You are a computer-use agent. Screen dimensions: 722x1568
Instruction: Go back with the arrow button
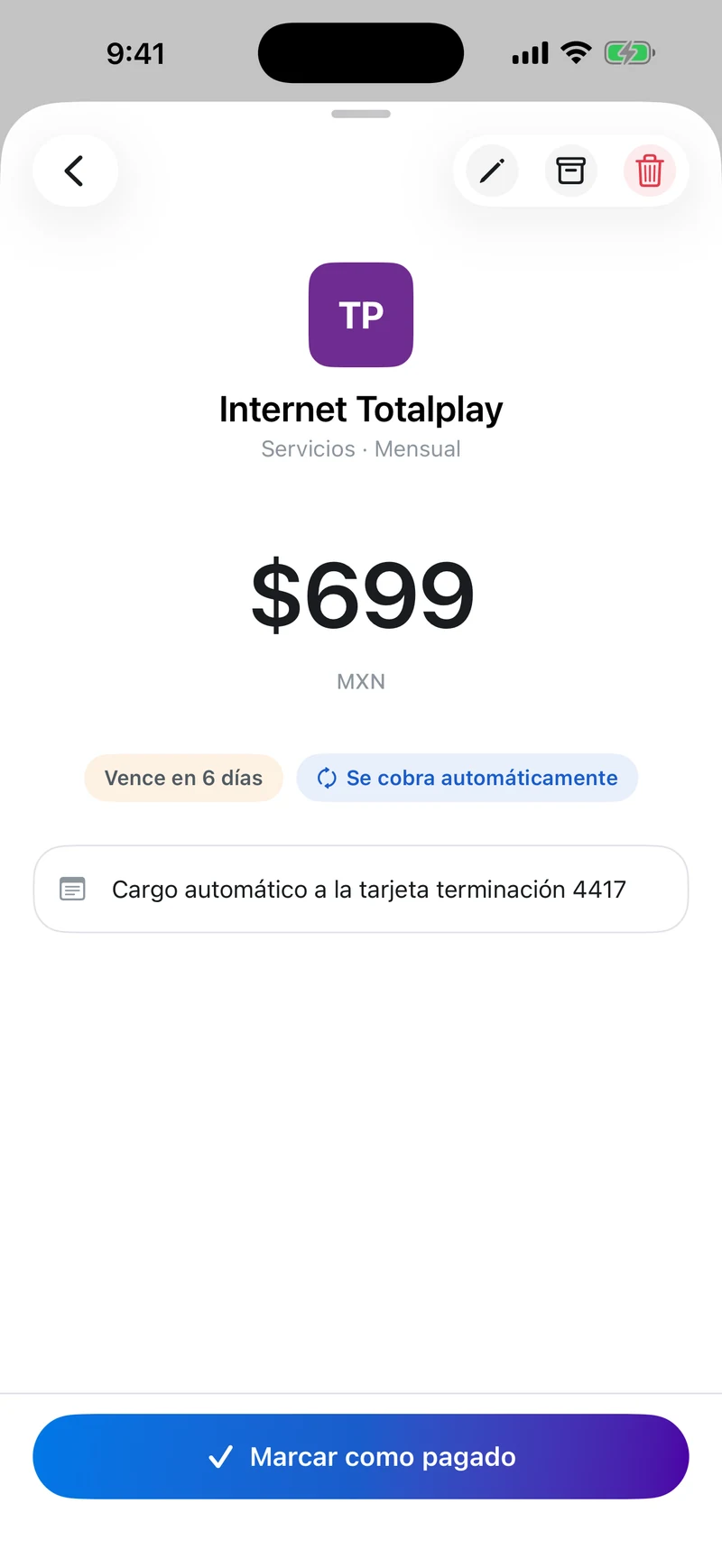point(75,171)
